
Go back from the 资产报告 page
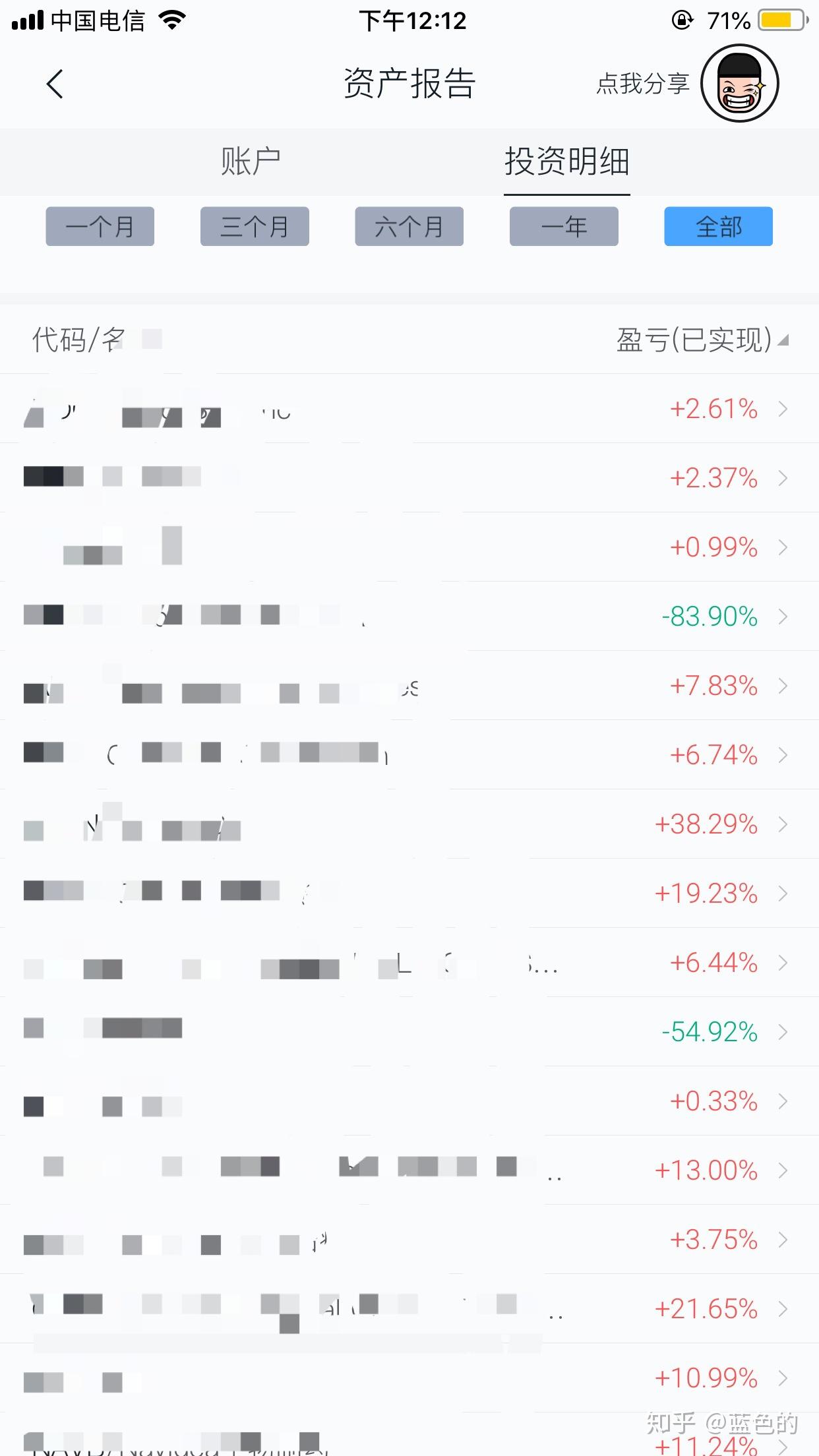[x=55, y=84]
